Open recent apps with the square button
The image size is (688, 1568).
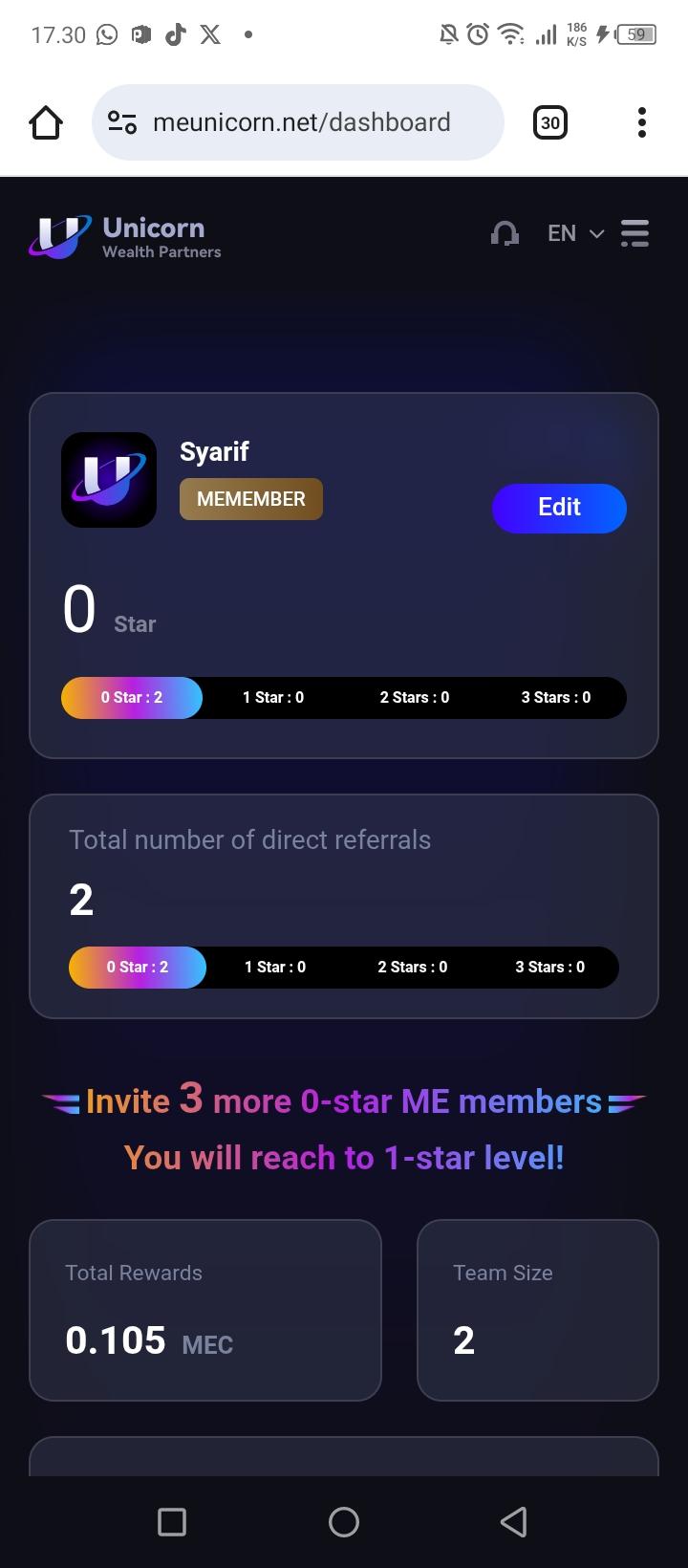(172, 1521)
